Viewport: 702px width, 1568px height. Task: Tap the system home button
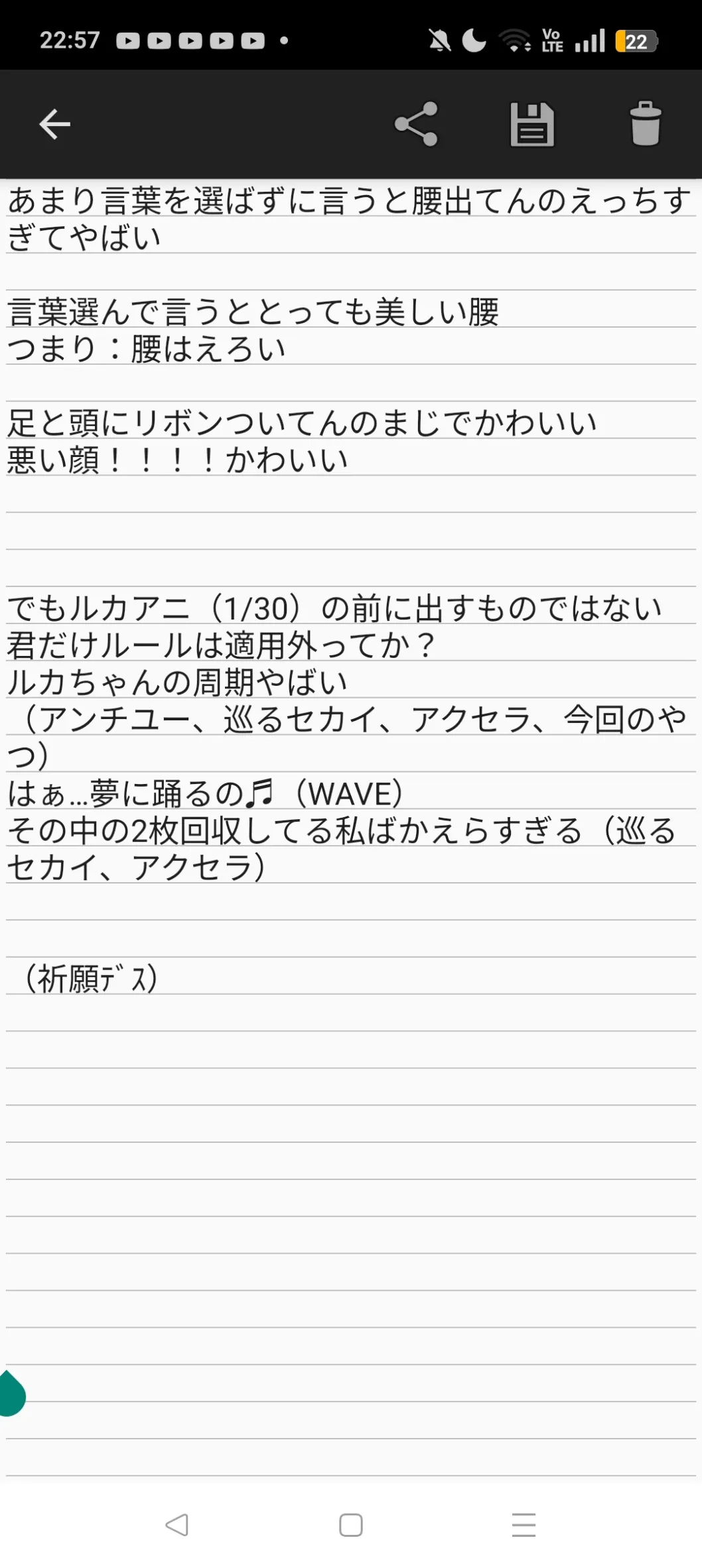tap(350, 1525)
